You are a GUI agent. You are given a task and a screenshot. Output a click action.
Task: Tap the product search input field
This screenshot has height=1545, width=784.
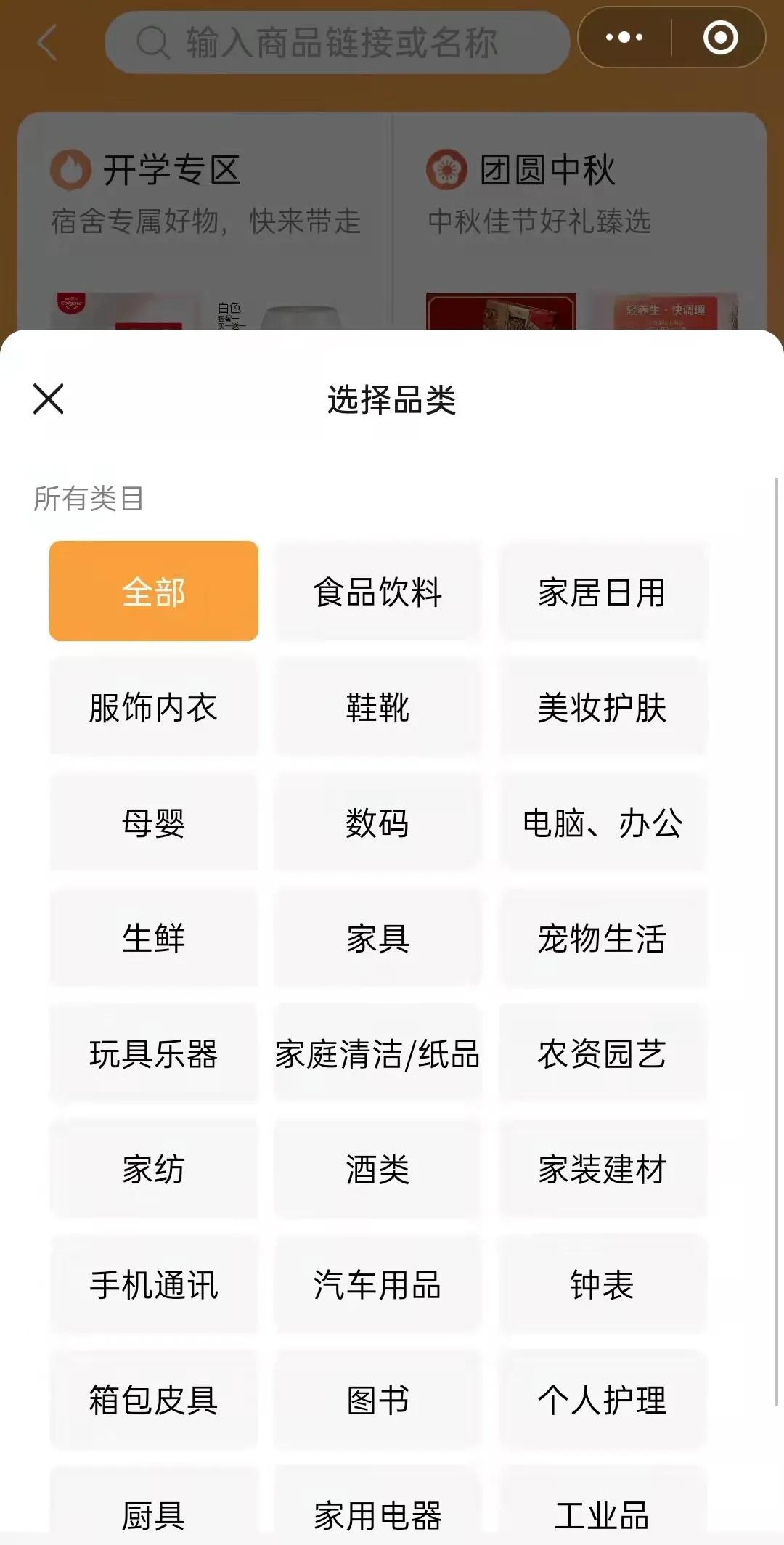[341, 41]
